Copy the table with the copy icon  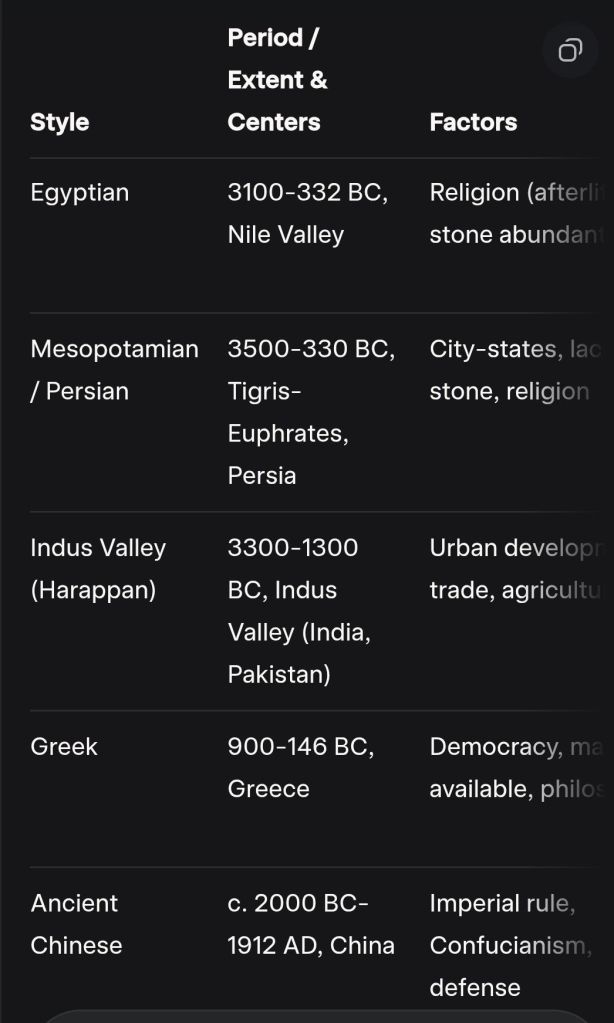click(x=569, y=50)
